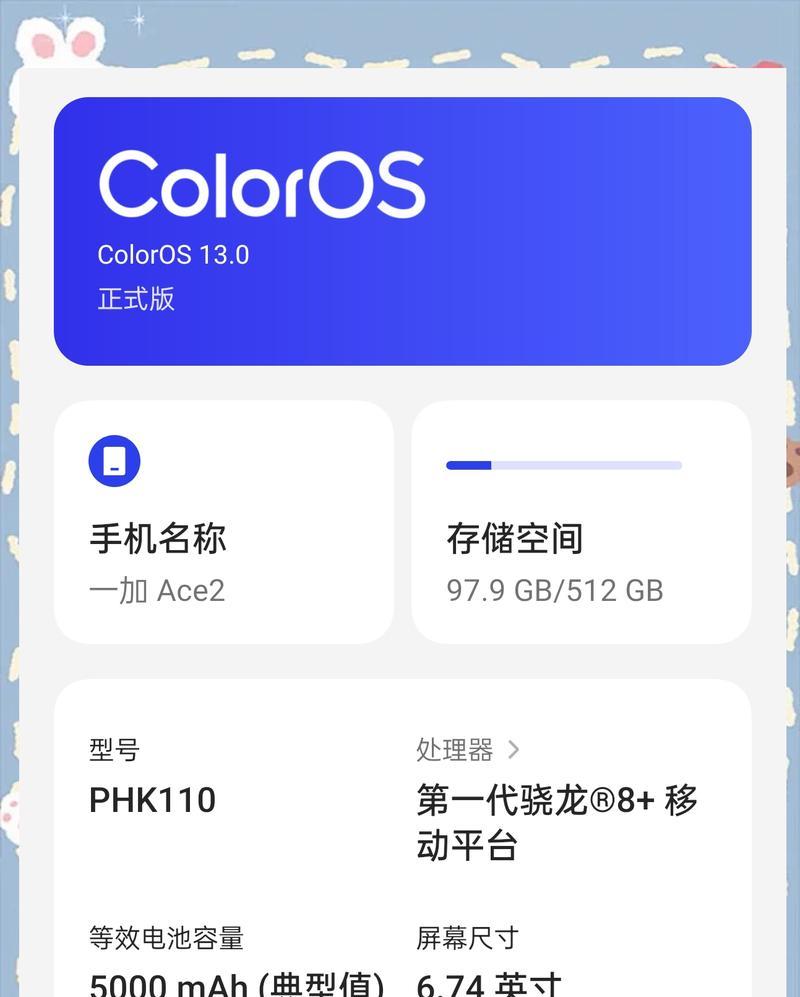
Task: Rename device by tapping 手机名称 label
Action: (x=159, y=538)
